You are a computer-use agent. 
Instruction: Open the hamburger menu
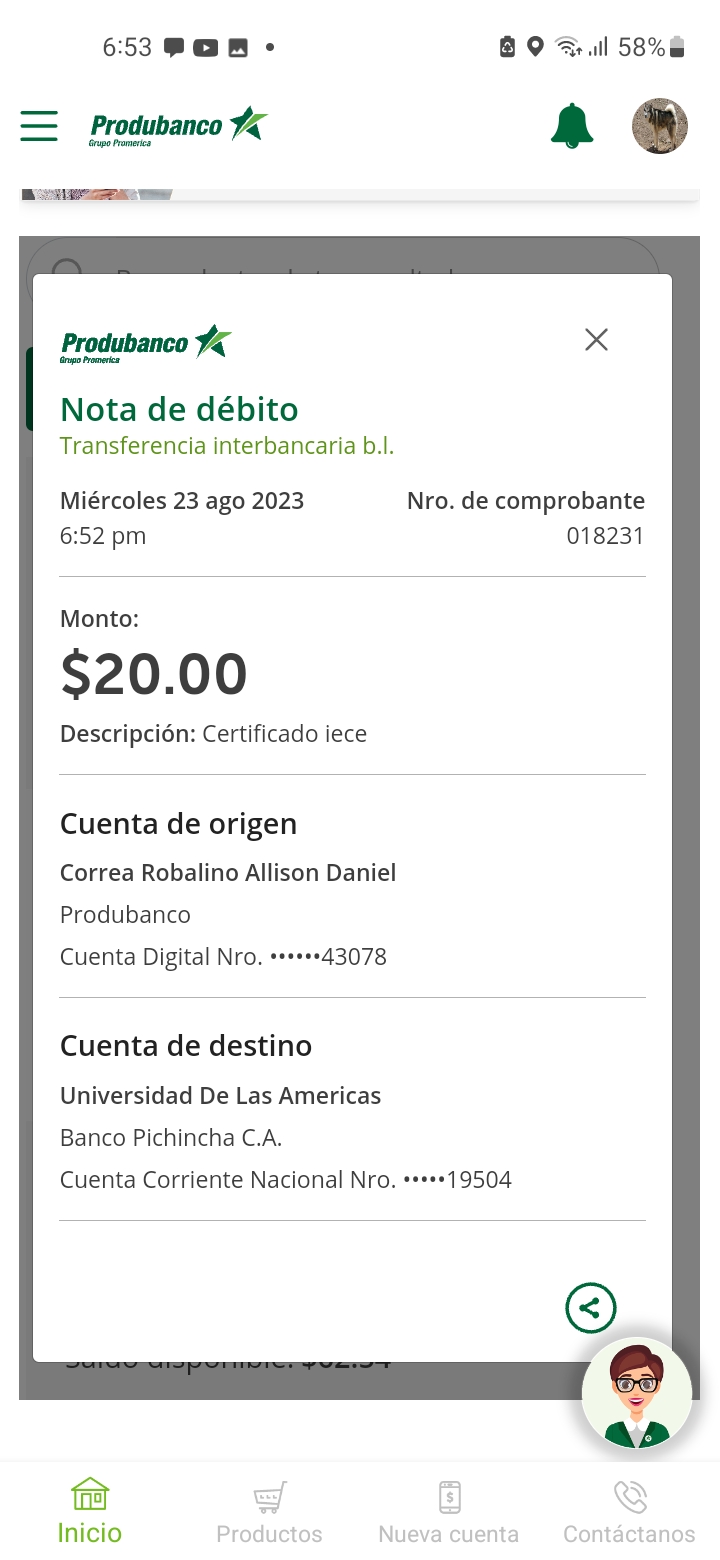coord(39,126)
